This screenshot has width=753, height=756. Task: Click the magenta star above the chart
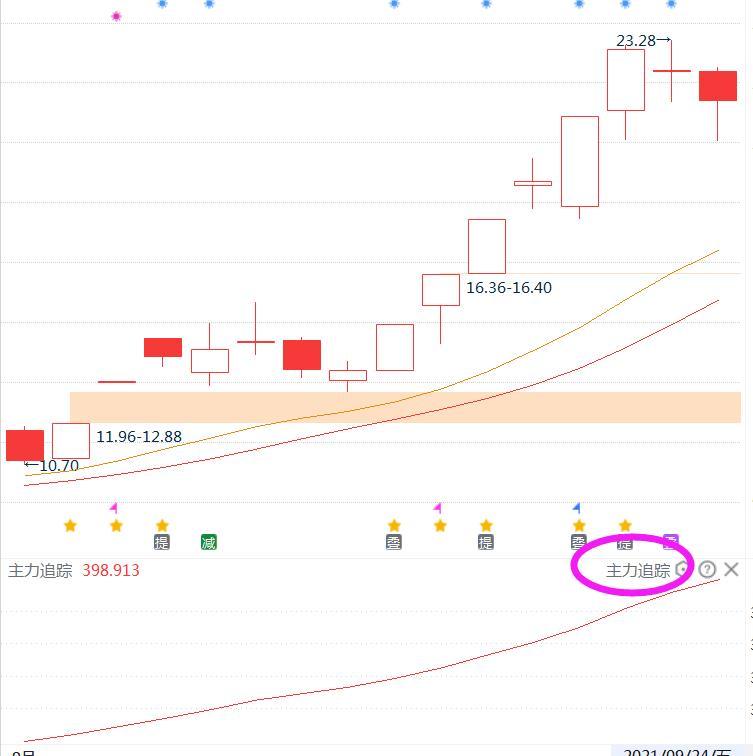[116, 16]
